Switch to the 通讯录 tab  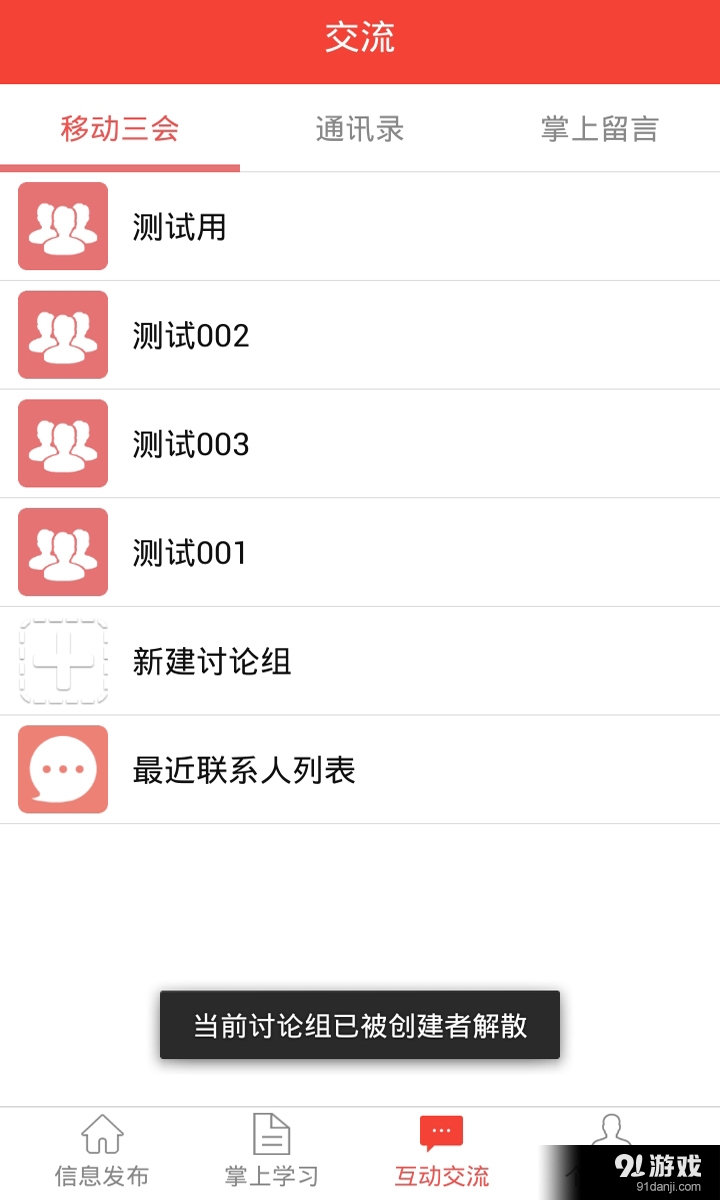pos(360,130)
